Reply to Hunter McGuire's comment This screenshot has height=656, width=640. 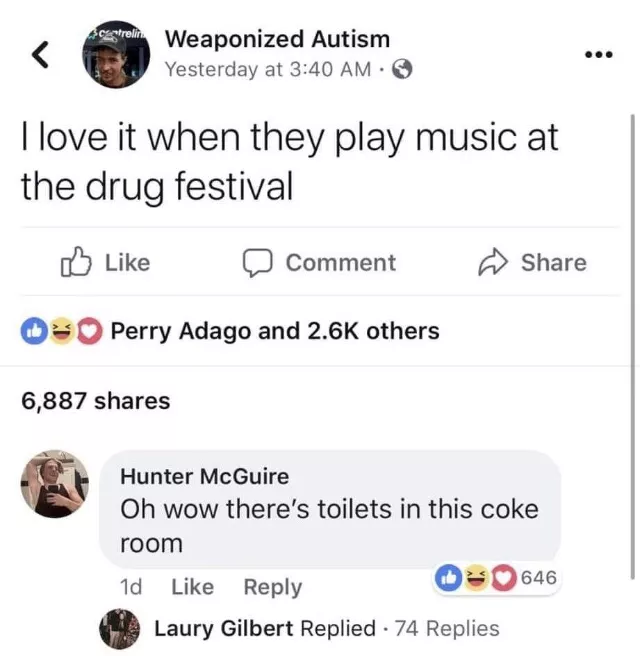(273, 587)
